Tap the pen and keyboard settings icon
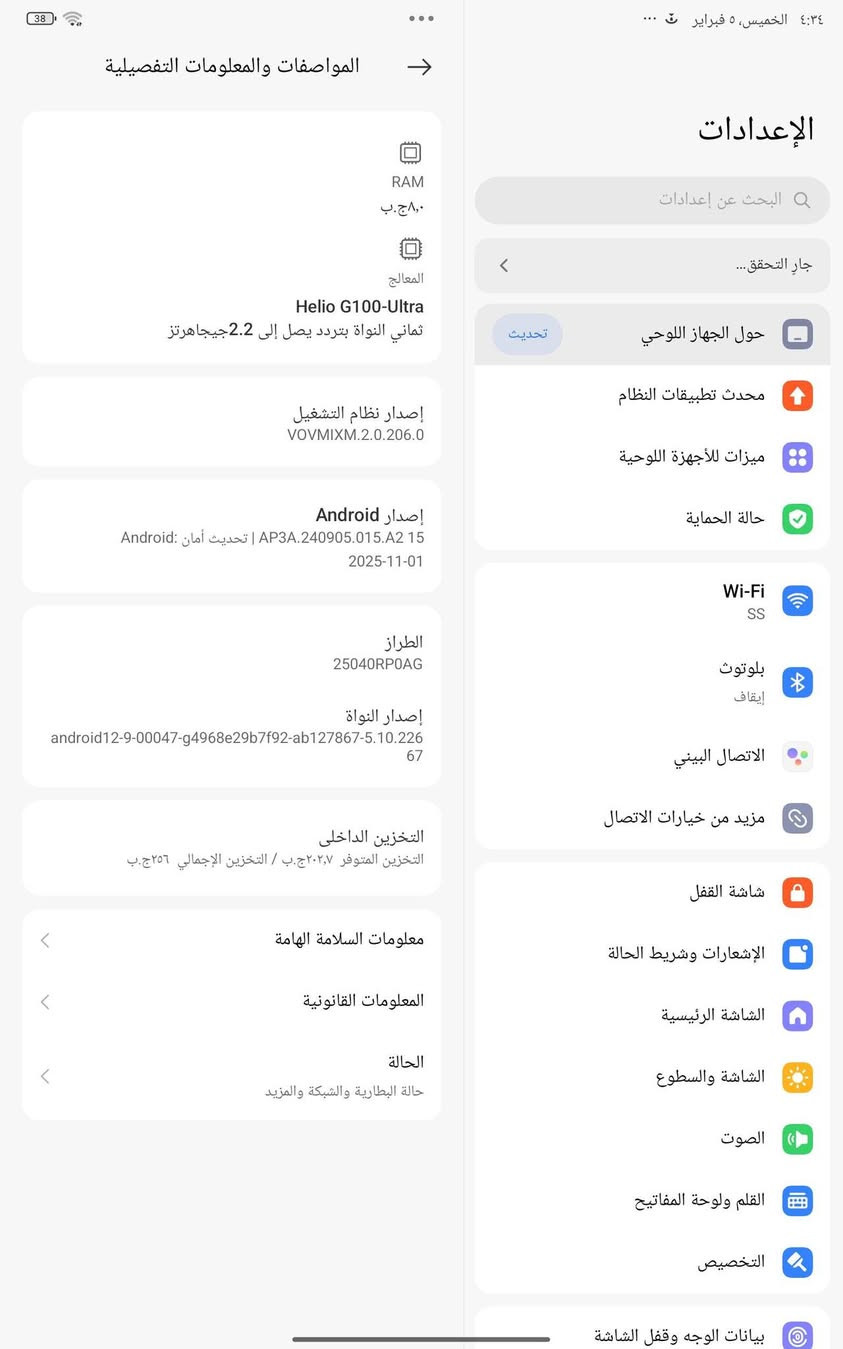 point(797,1200)
